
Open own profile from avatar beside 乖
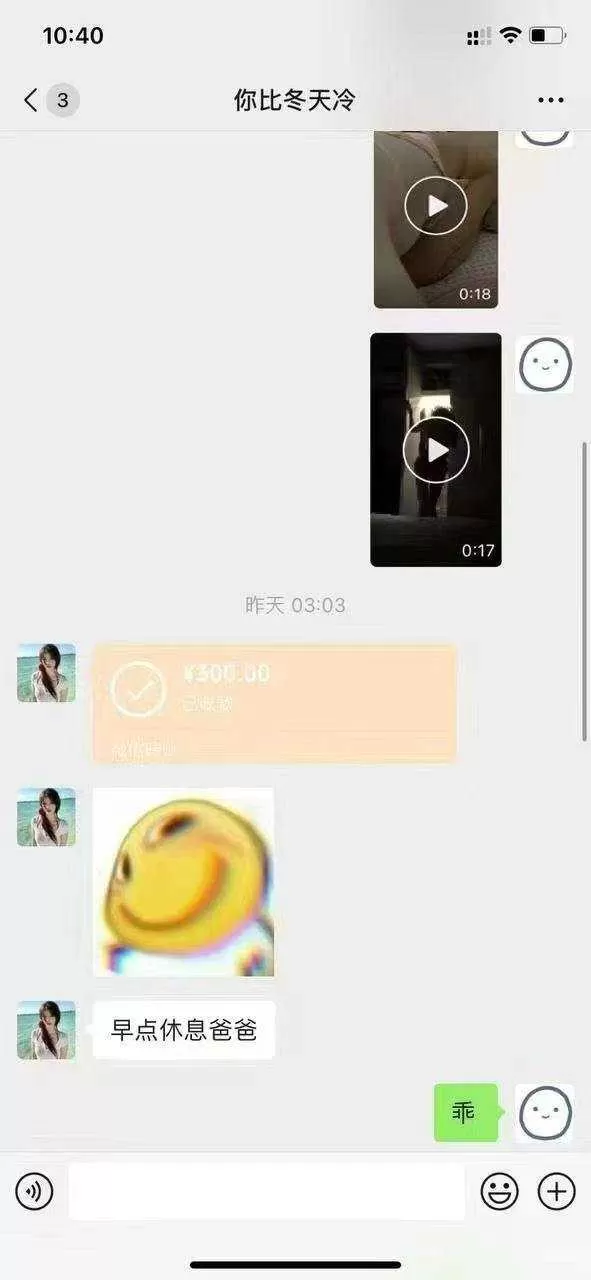point(544,1113)
